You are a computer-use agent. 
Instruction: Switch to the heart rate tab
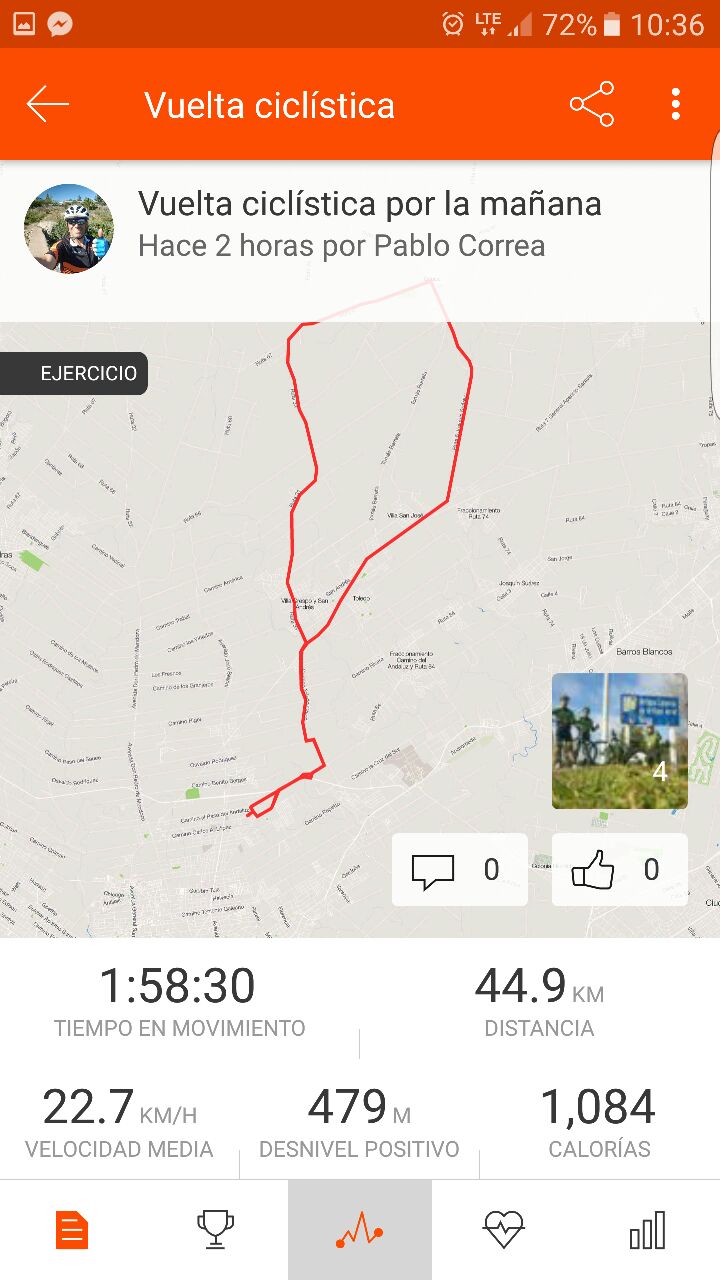(503, 1230)
